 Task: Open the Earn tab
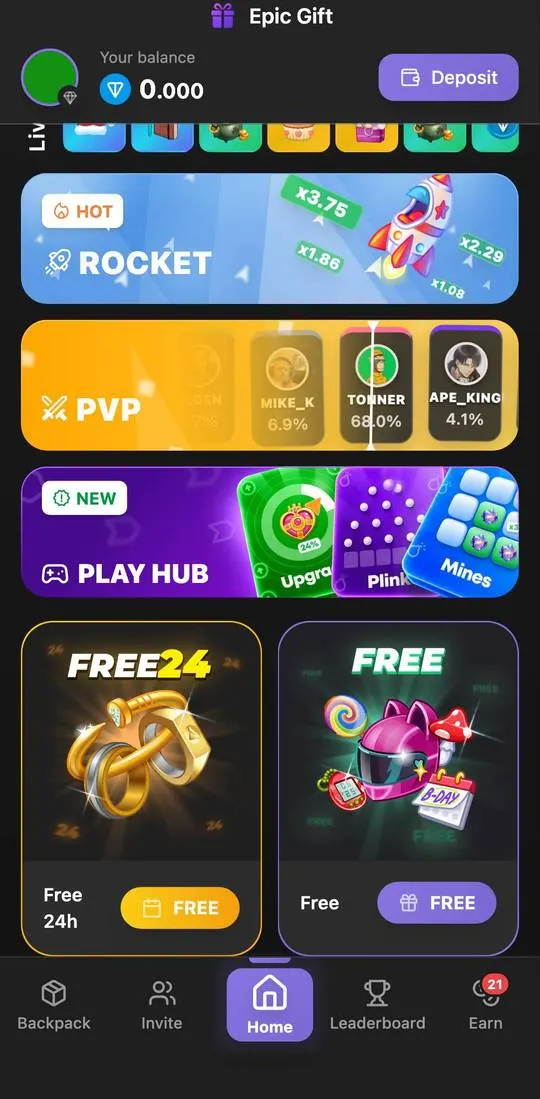(485, 1005)
